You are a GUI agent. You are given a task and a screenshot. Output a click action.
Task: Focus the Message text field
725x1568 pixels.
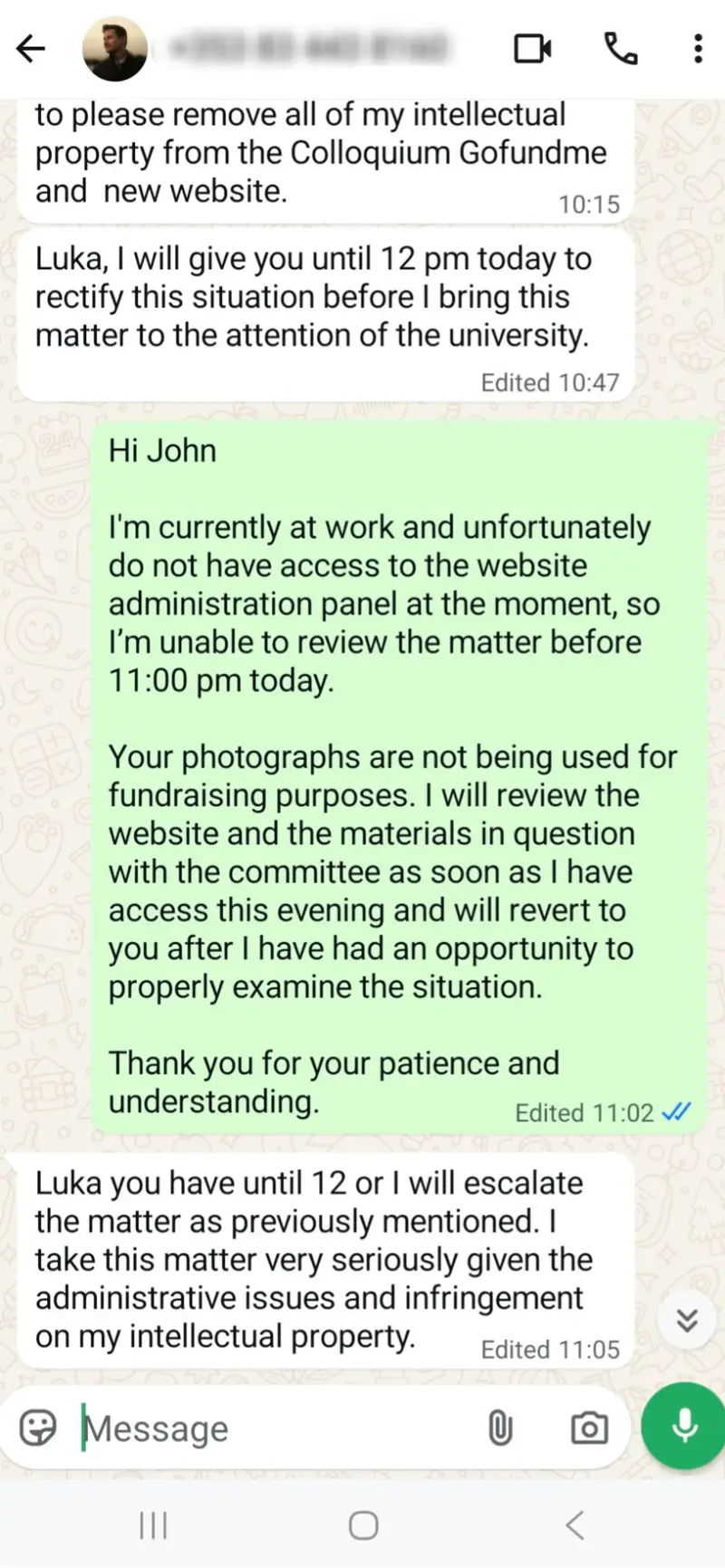272,1429
